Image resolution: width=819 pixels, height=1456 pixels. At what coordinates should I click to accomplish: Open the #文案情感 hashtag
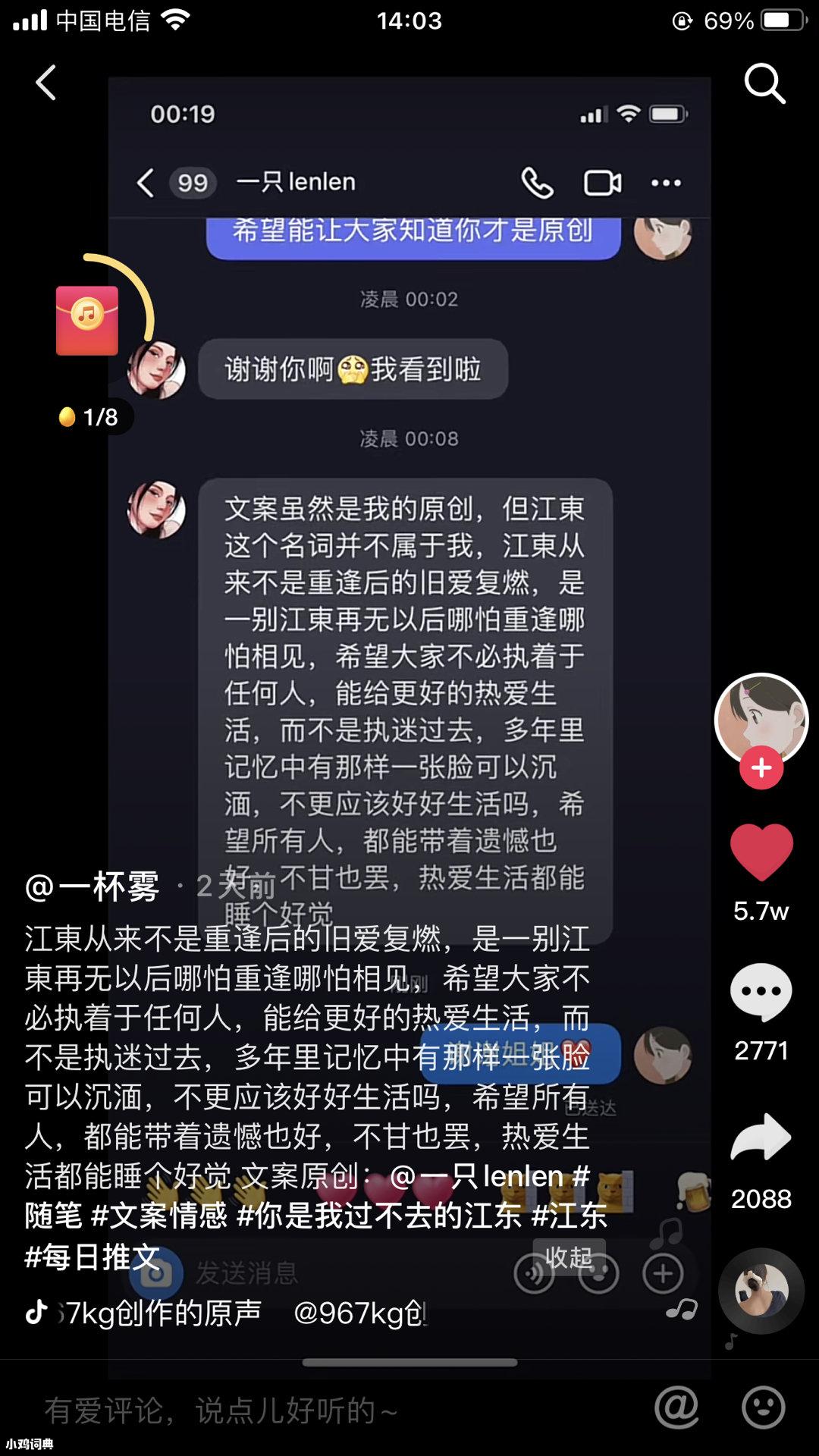[x=159, y=1216]
